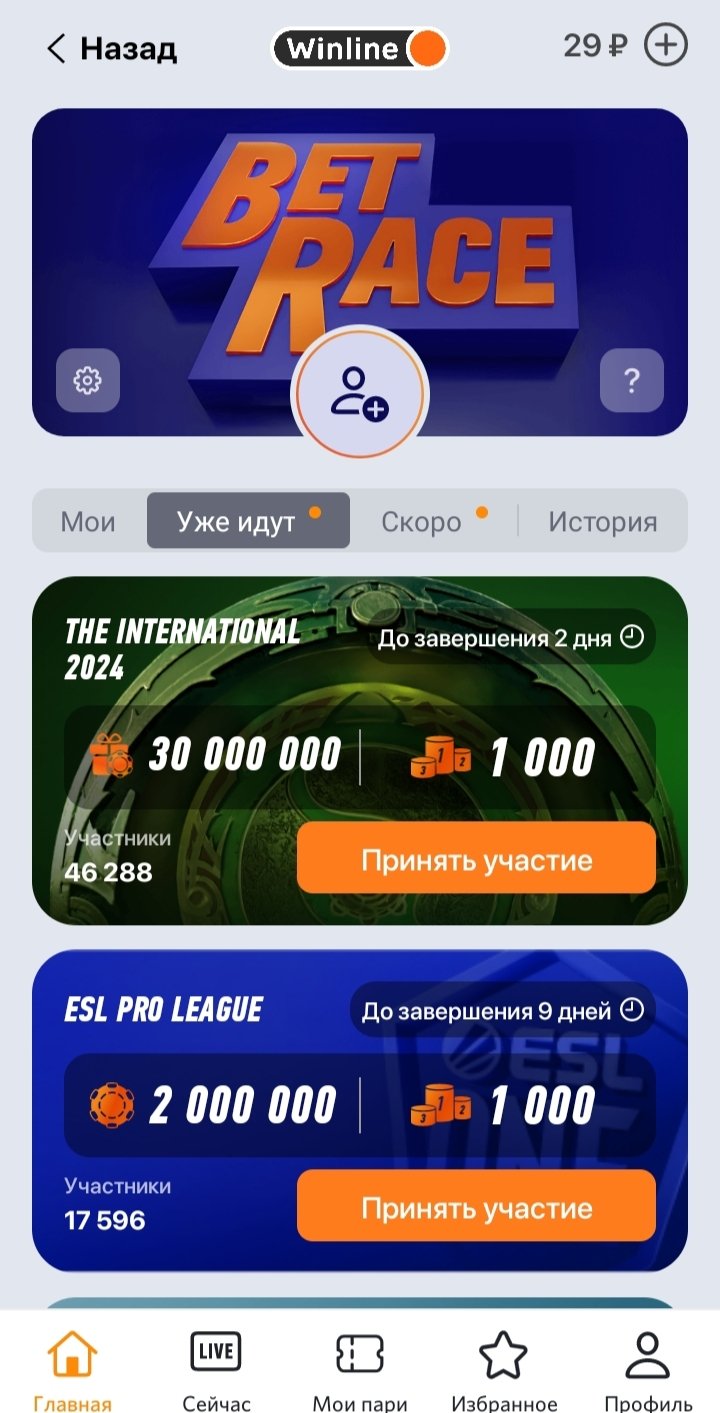The height and width of the screenshot is (1413, 720).
Task: Open The International 2024 card
Action: 200,650
